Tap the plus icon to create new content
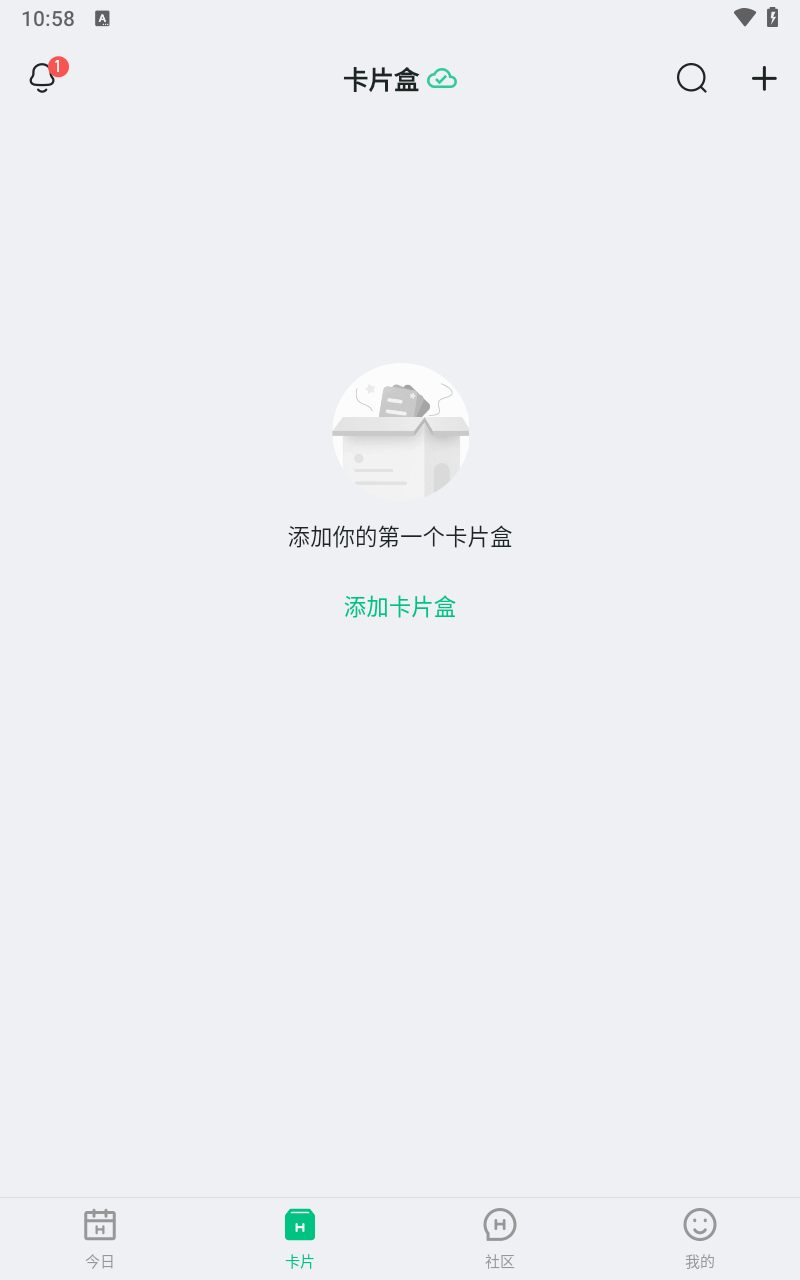The height and width of the screenshot is (1280, 800). pos(764,78)
